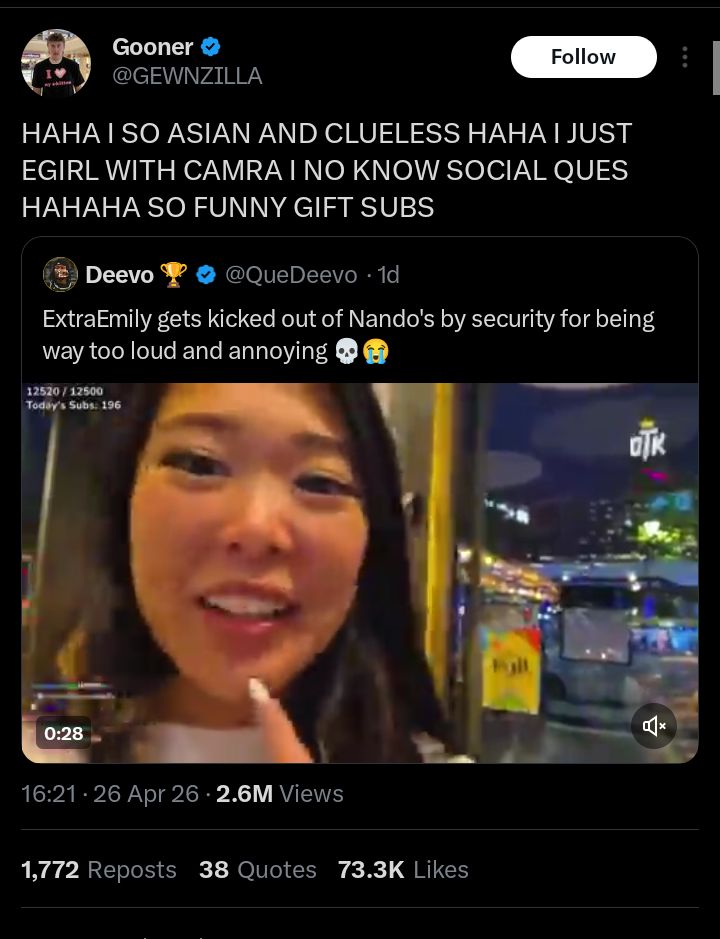View the 38 Quotes list
This screenshot has width=720, height=939.
258,870
